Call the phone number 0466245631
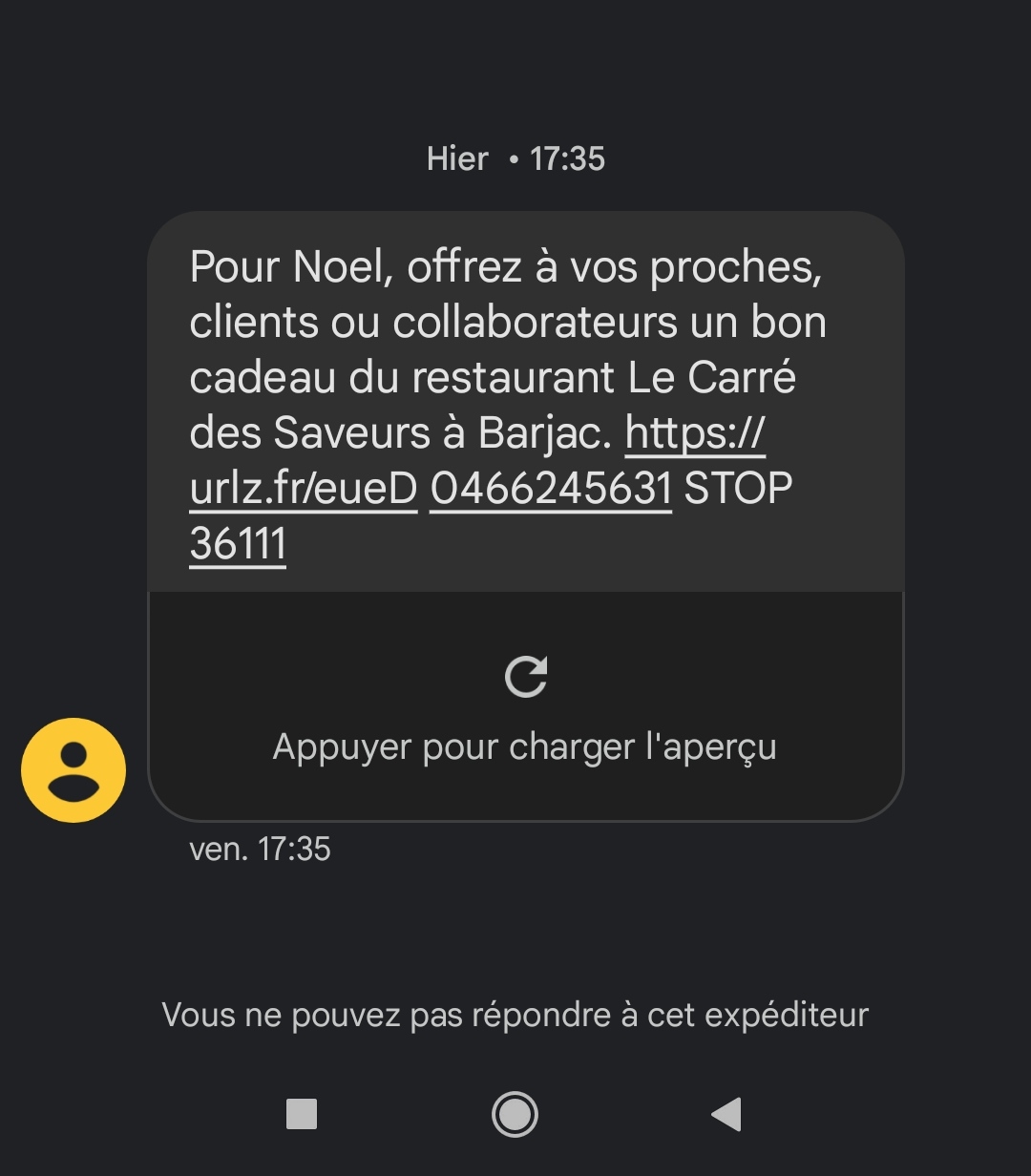The width and height of the screenshot is (1031, 1176). pyautogui.click(x=551, y=490)
